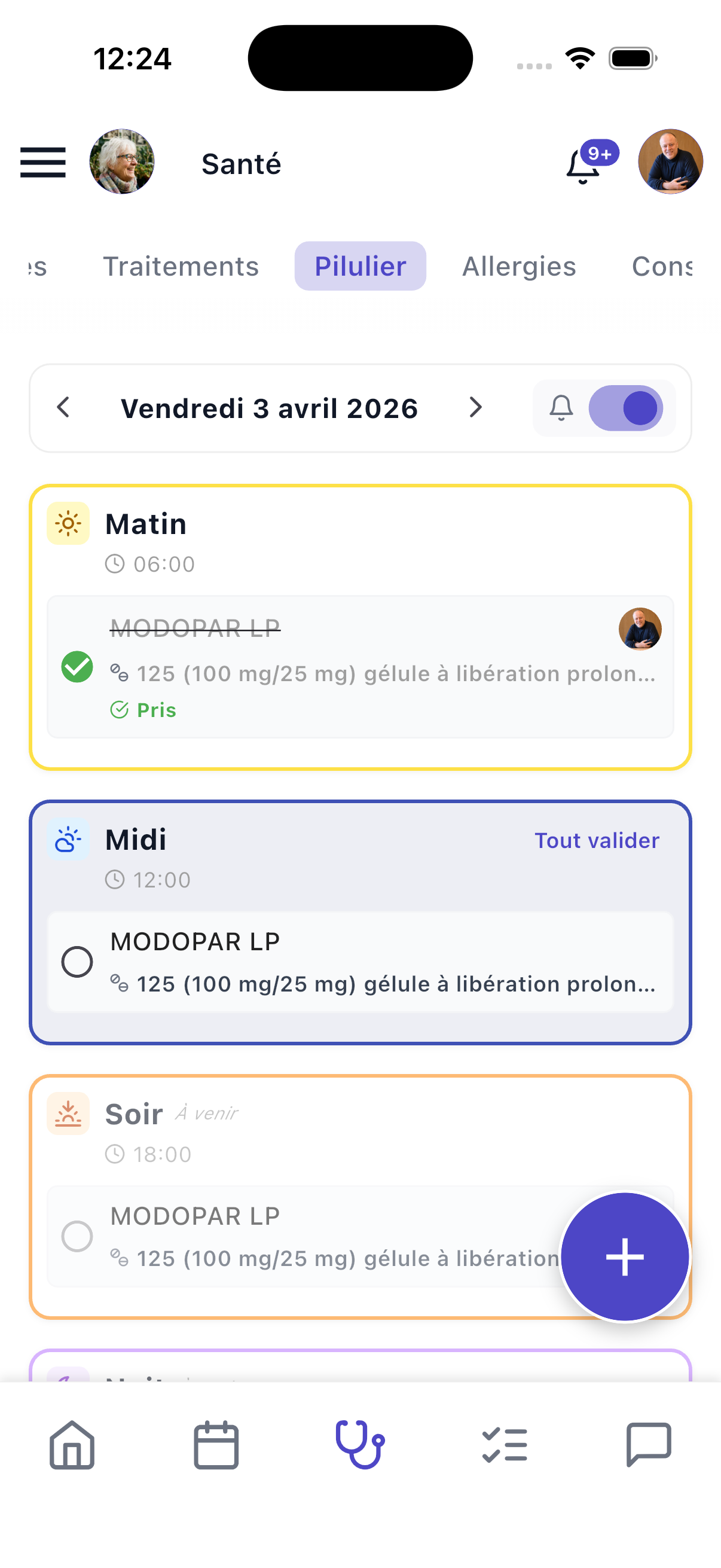
Task: Mark the Midi MODOPAR LP as taken
Action: pyautogui.click(x=77, y=962)
